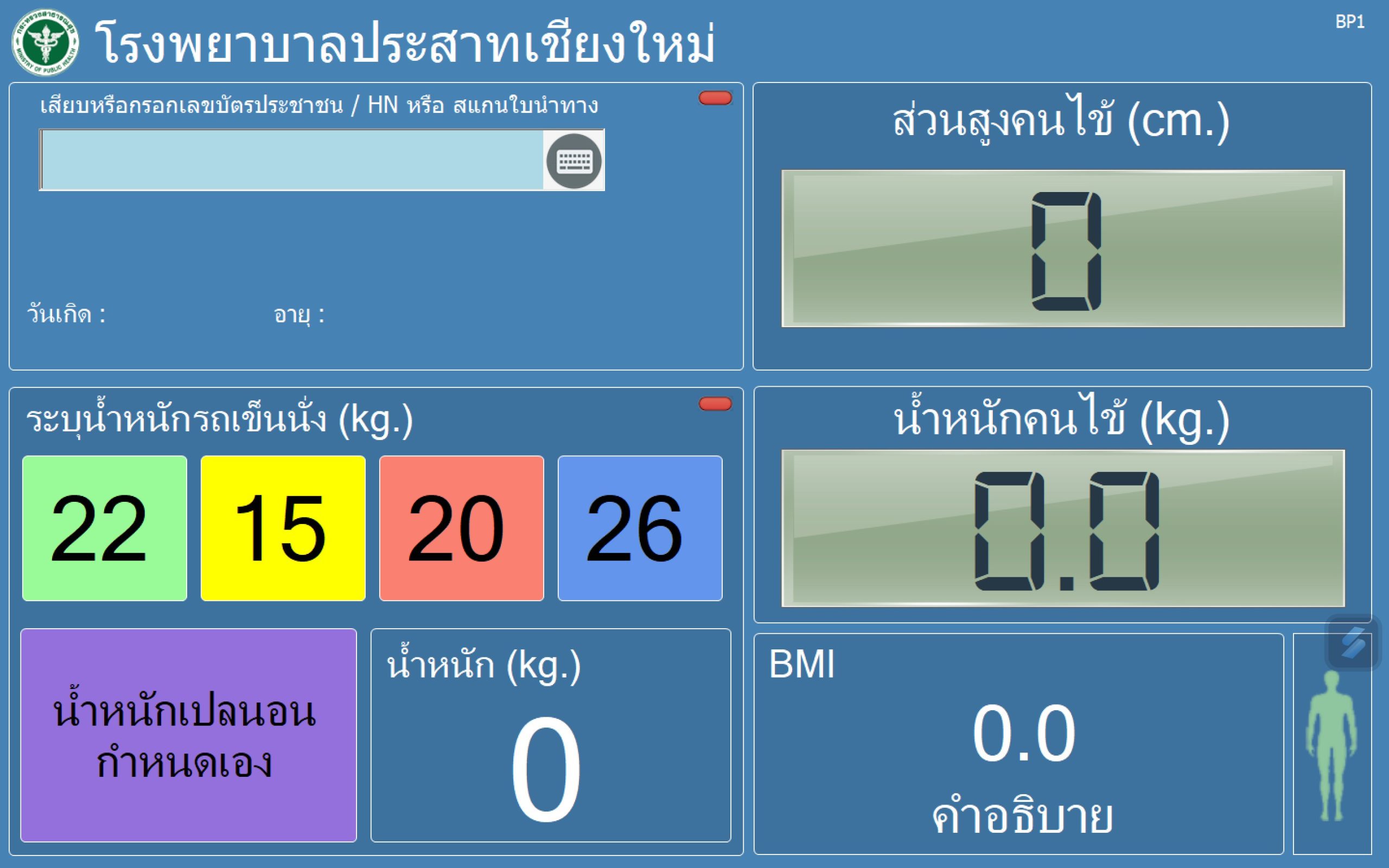1389x868 pixels.
Task: Open the on-screen keyboard icon
Action: (574, 161)
